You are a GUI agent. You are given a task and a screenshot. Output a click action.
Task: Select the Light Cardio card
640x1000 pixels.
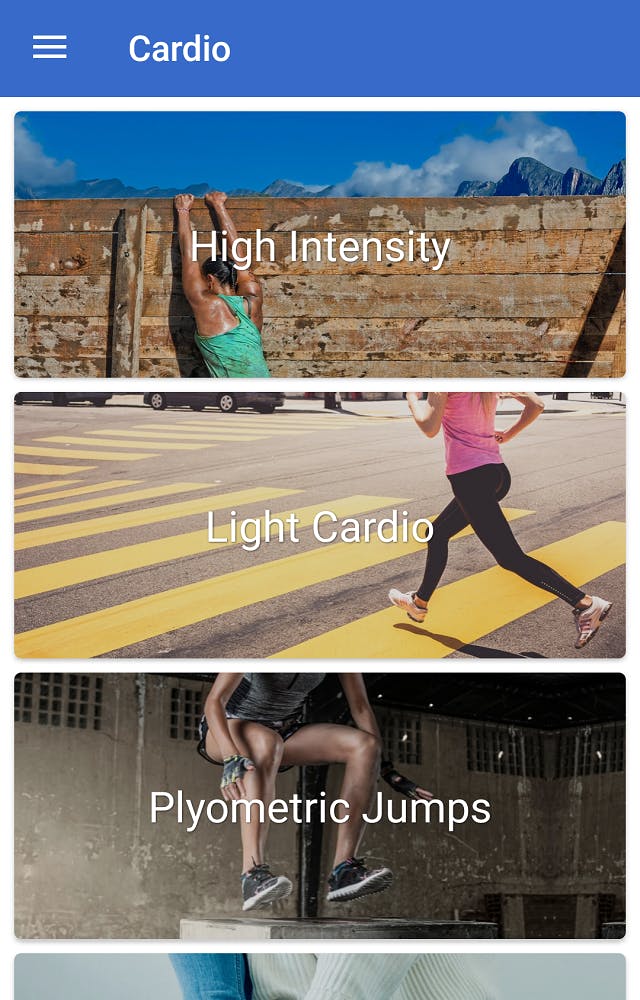click(320, 526)
